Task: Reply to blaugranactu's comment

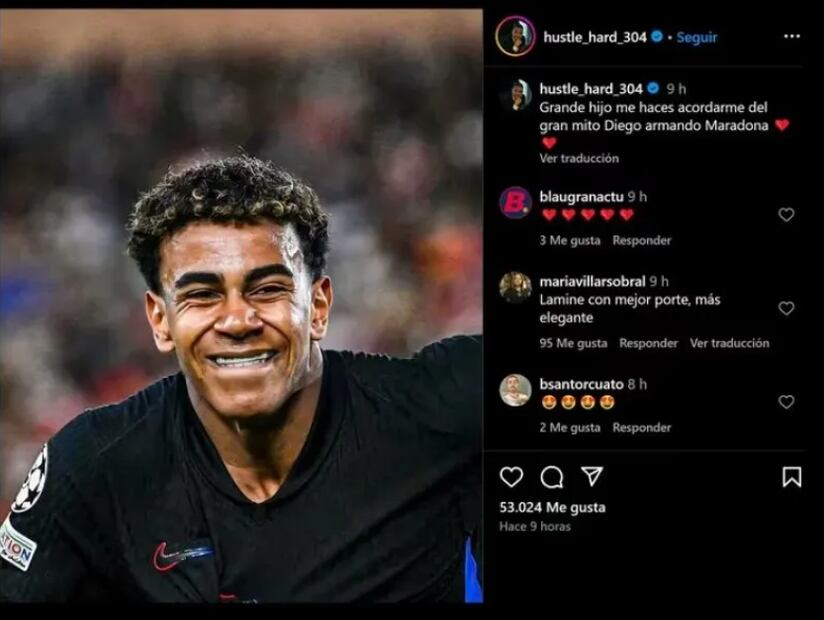Action: [x=642, y=240]
